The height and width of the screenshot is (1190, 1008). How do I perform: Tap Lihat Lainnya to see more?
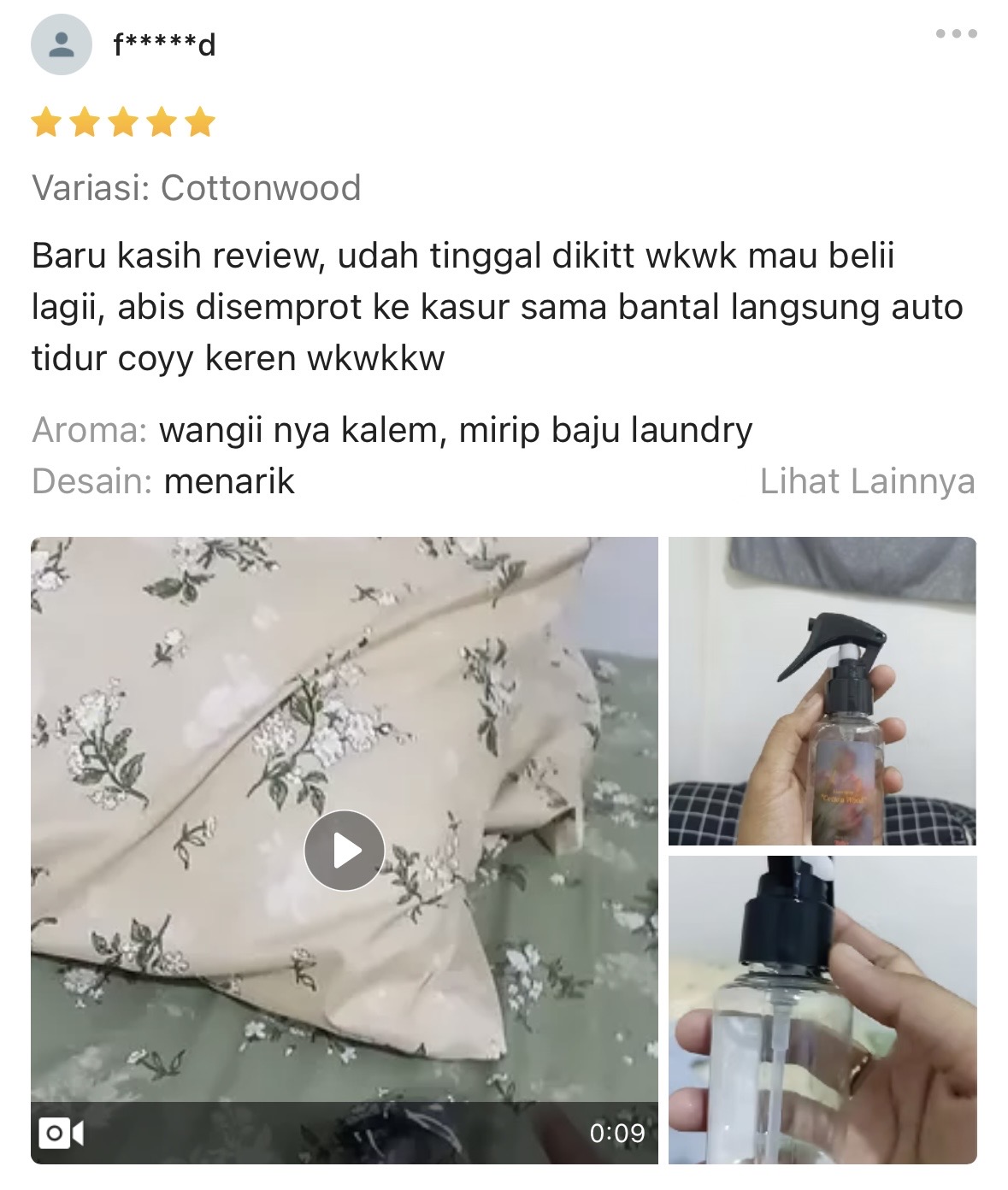click(x=866, y=481)
